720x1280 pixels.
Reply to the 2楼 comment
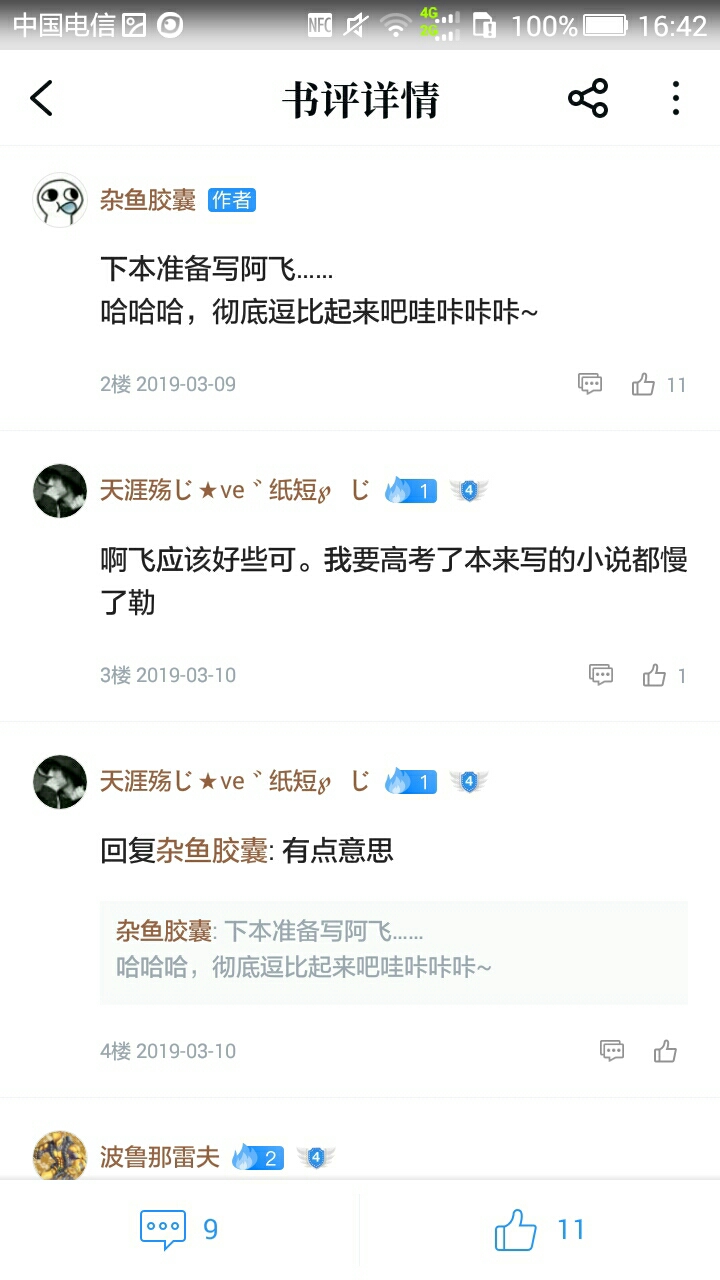click(591, 384)
